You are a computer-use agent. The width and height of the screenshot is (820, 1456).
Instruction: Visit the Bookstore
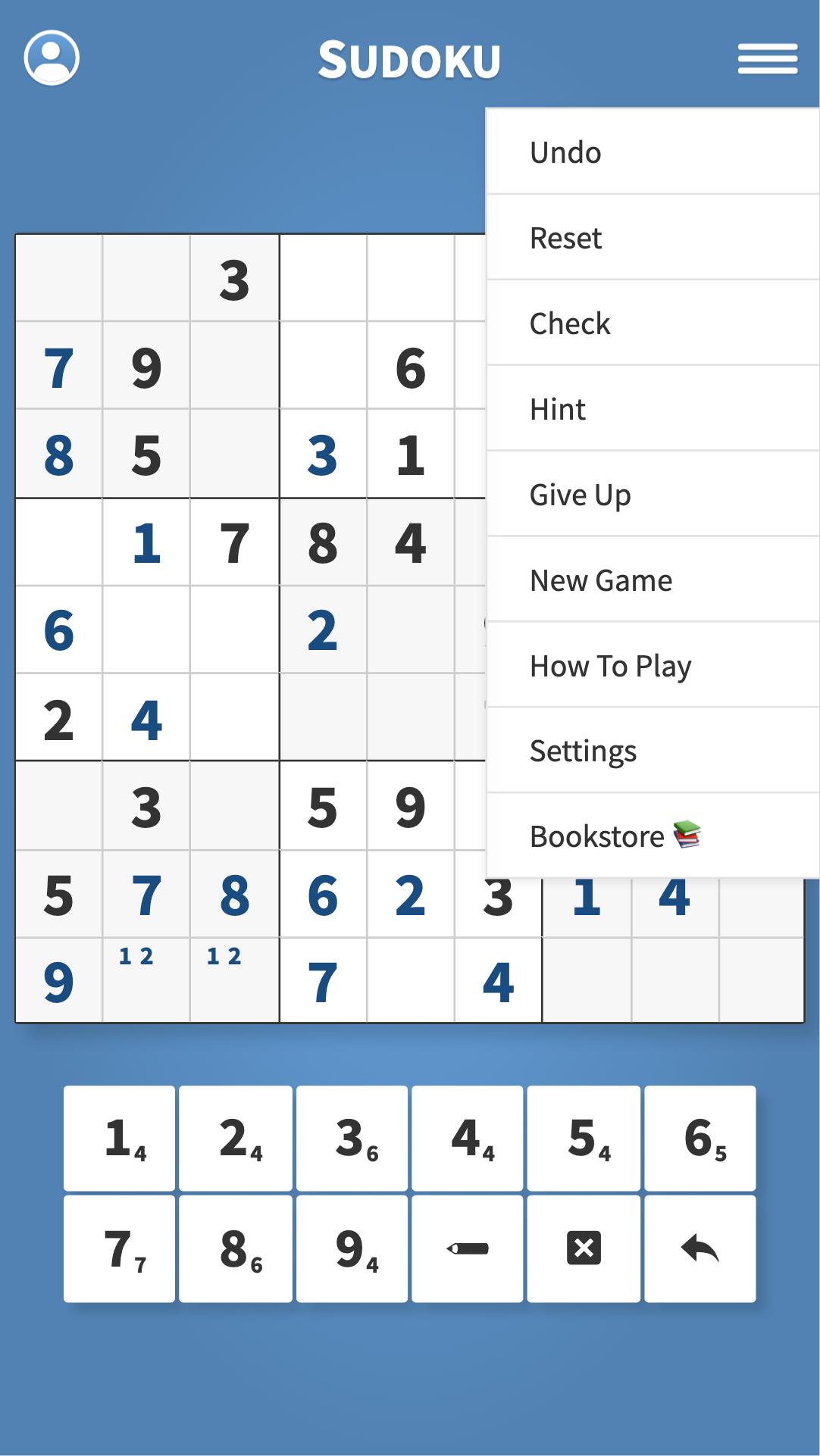pos(653,836)
